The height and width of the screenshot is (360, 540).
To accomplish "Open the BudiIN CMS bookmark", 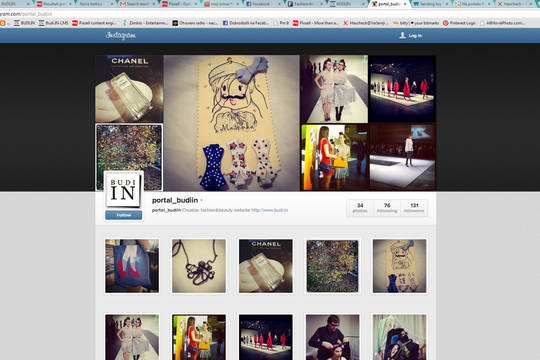I will 54,23.
